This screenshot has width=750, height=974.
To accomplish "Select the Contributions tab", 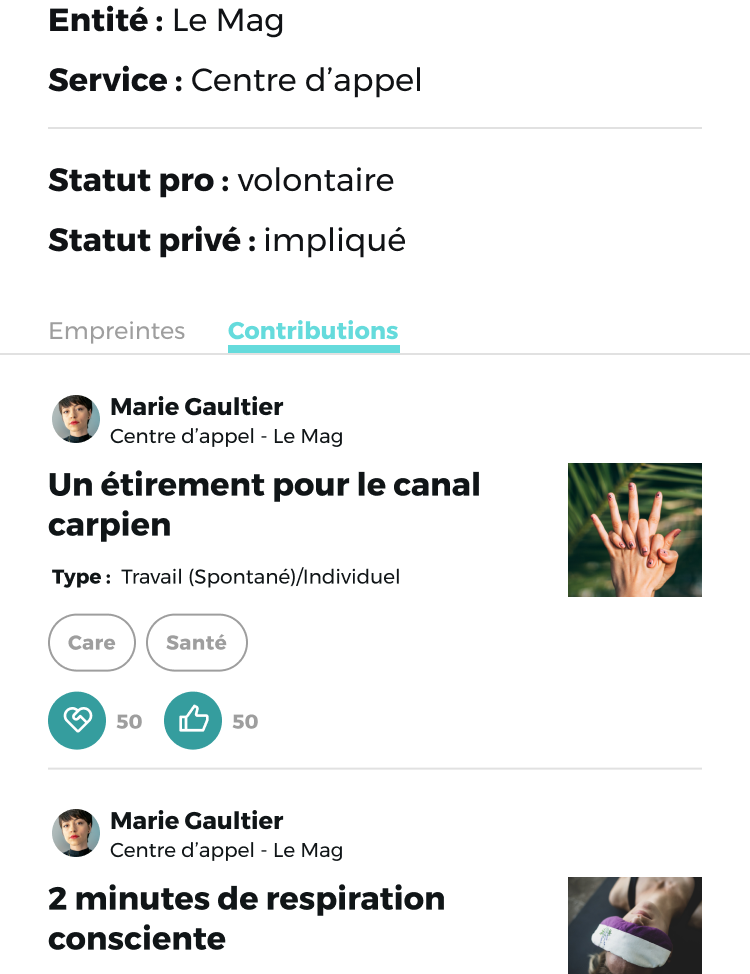I will point(313,330).
